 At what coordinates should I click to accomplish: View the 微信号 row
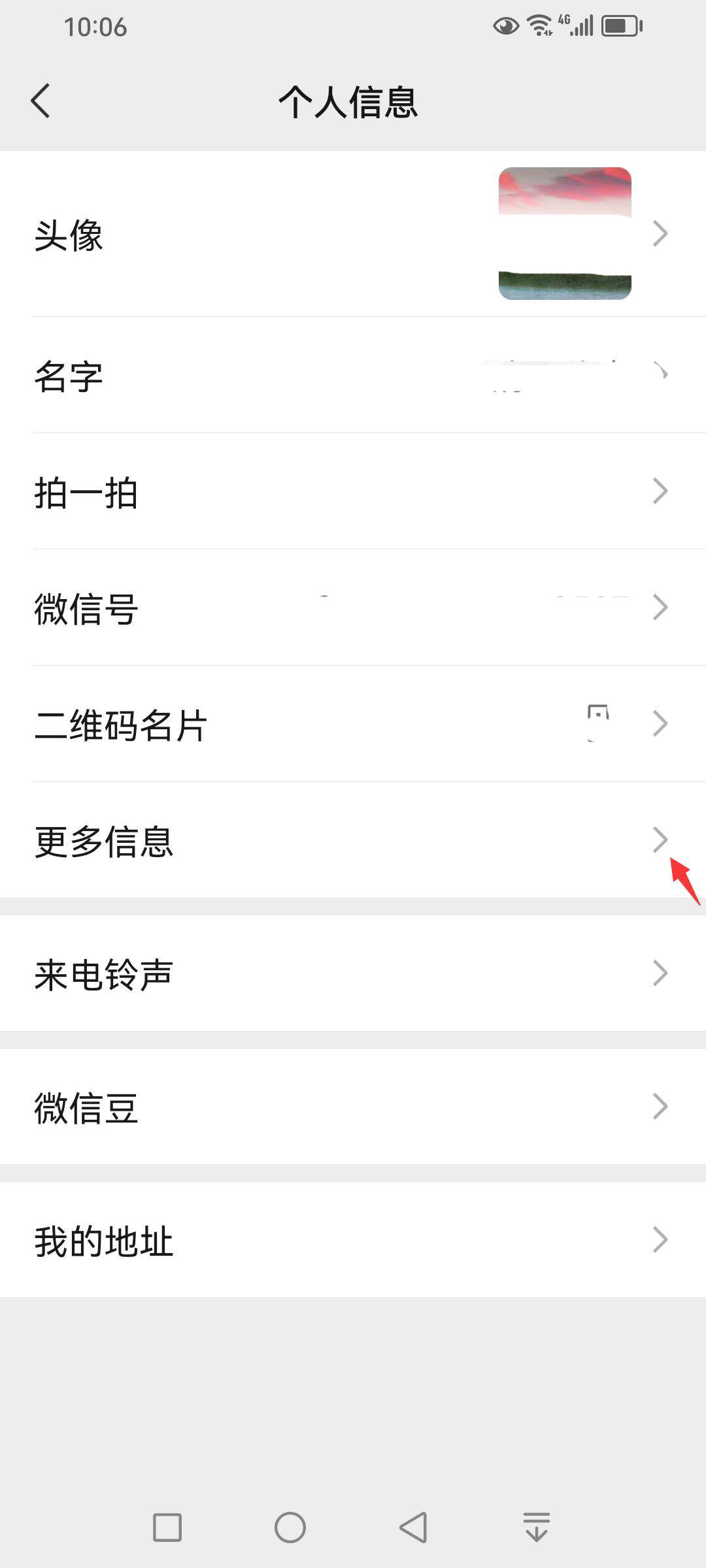353,608
